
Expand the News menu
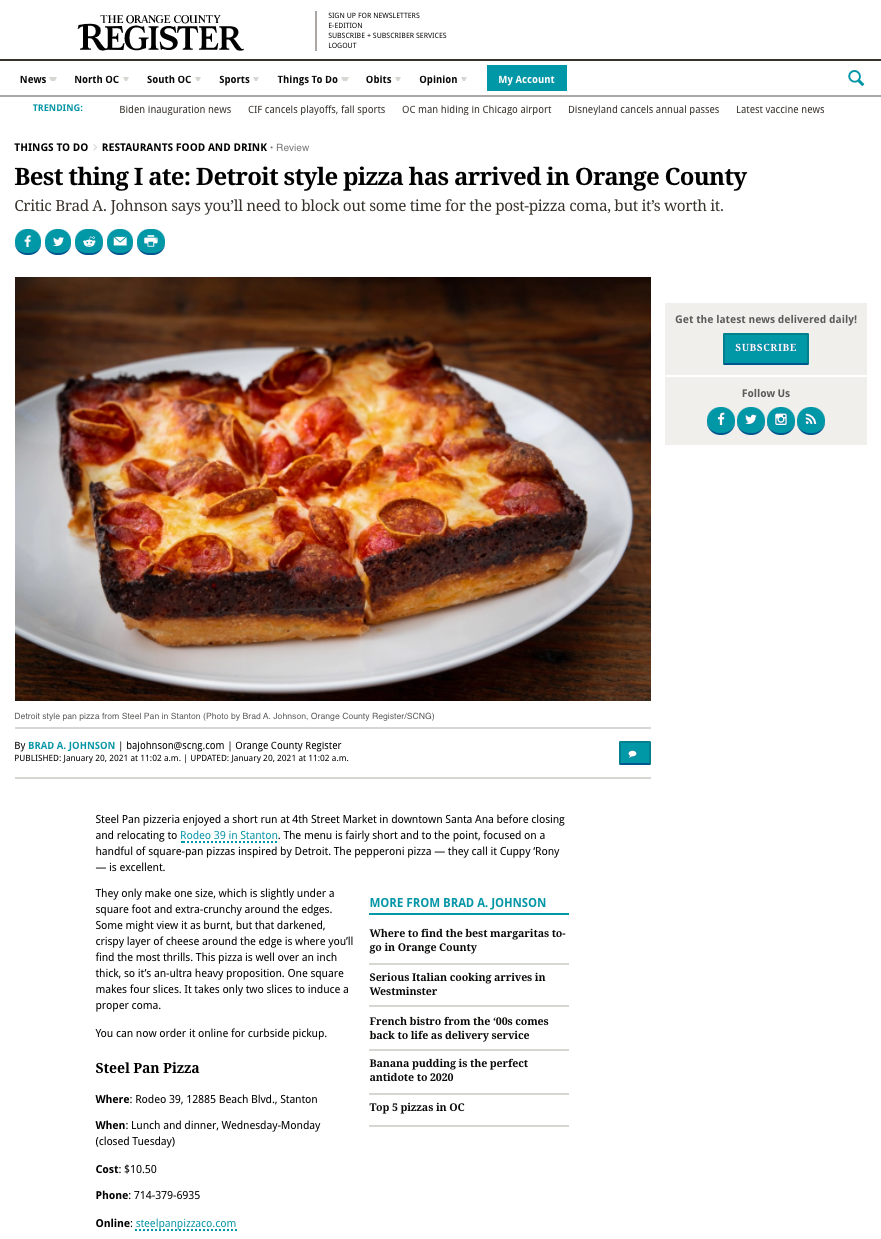pos(38,79)
